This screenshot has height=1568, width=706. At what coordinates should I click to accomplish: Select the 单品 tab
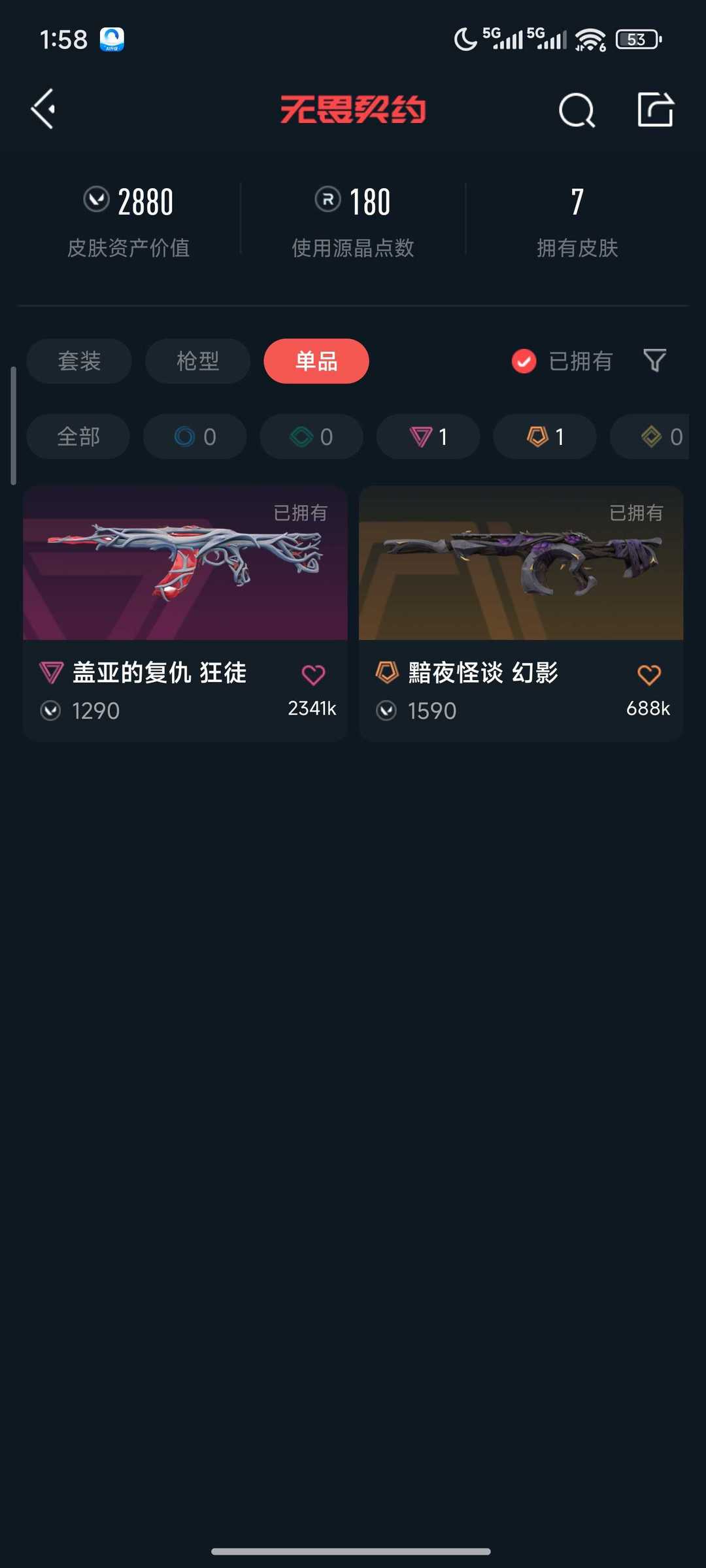point(316,361)
